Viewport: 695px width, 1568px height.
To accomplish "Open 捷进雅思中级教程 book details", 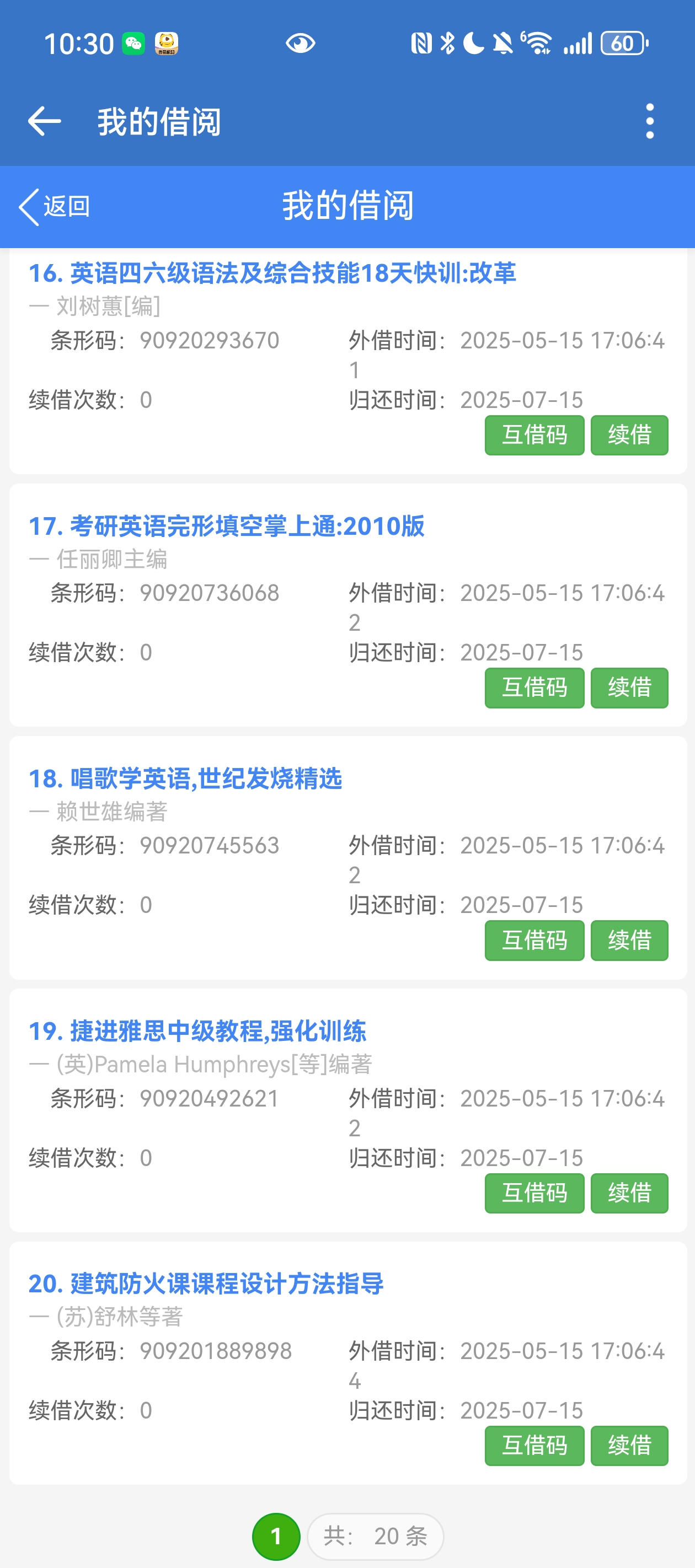I will tap(197, 1031).
